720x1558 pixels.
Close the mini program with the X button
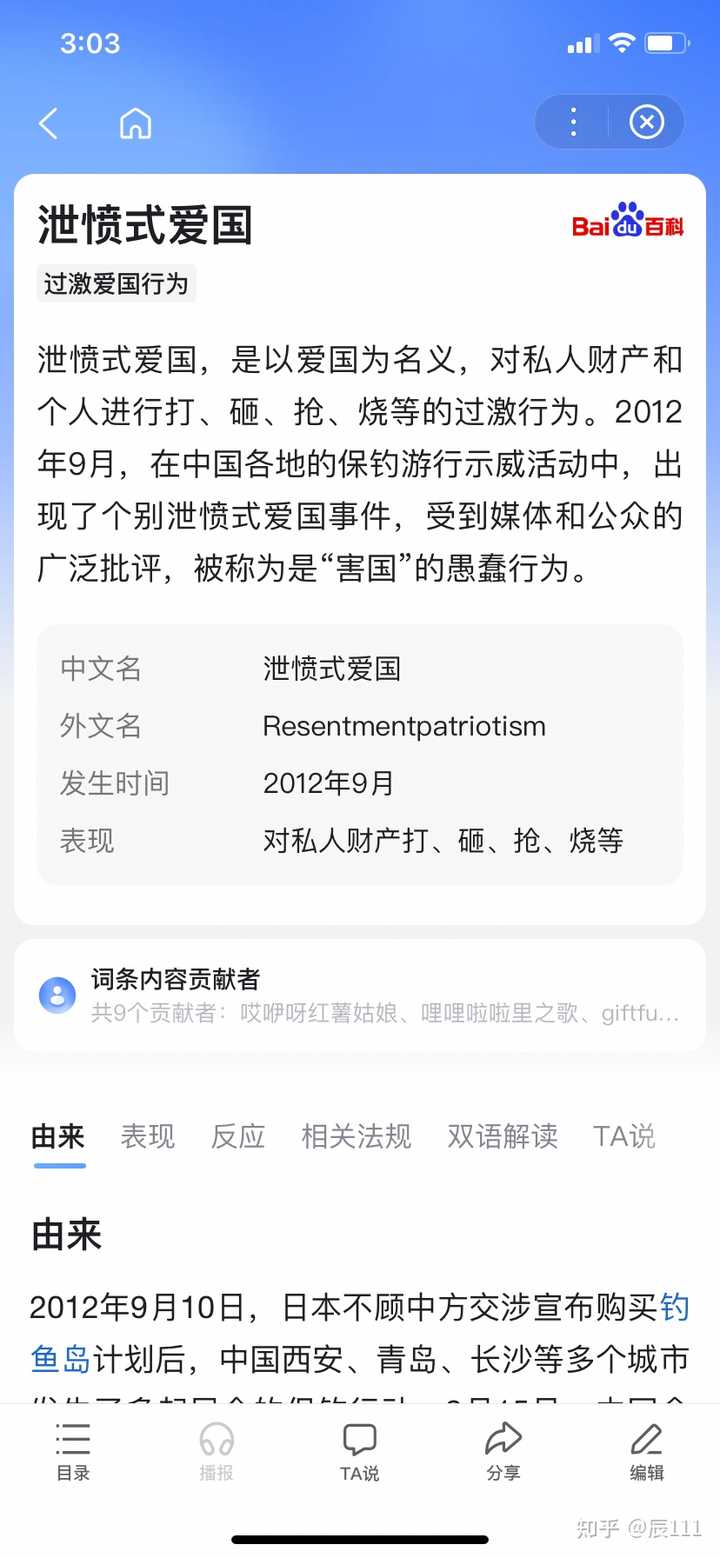click(x=647, y=122)
